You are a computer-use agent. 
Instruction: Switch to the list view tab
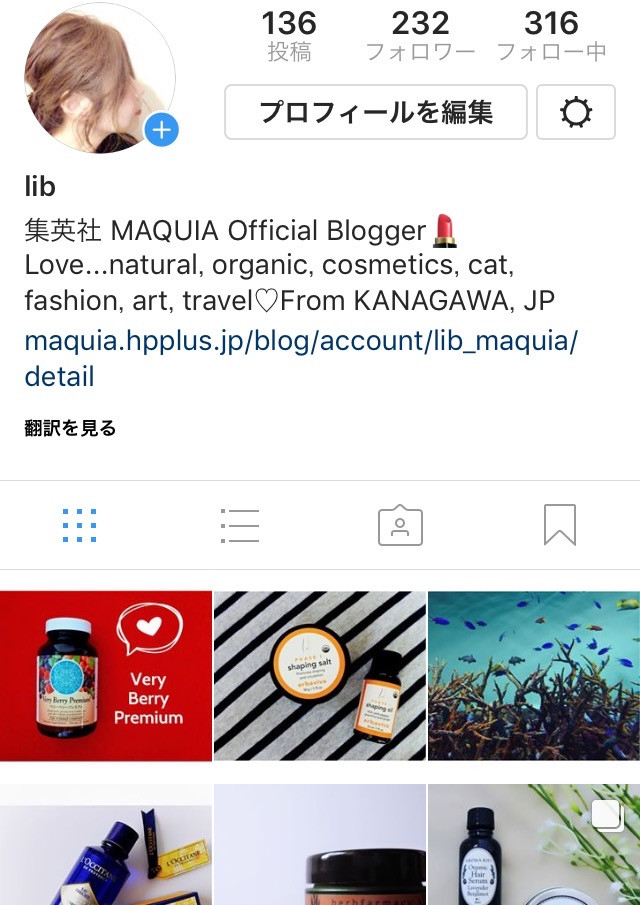click(x=240, y=525)
